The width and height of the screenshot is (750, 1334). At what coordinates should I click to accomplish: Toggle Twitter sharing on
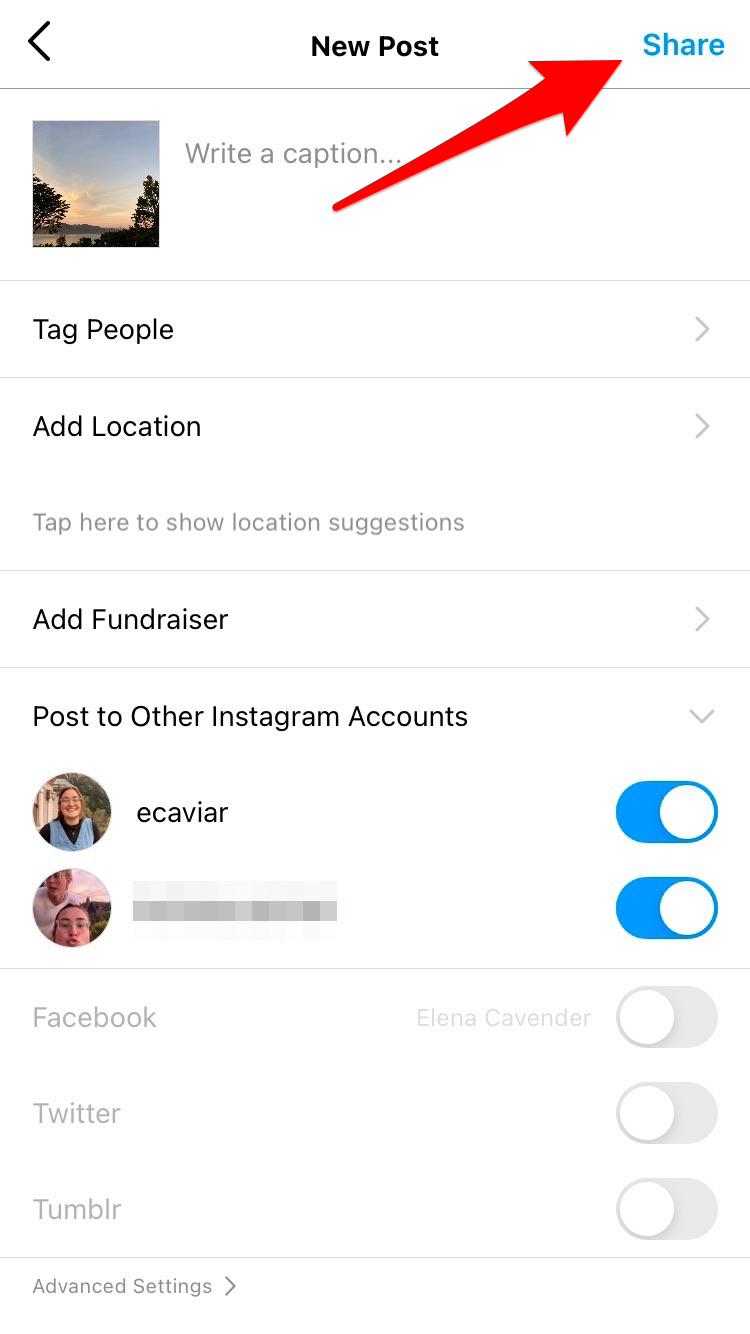click(x=666, y=1113)
